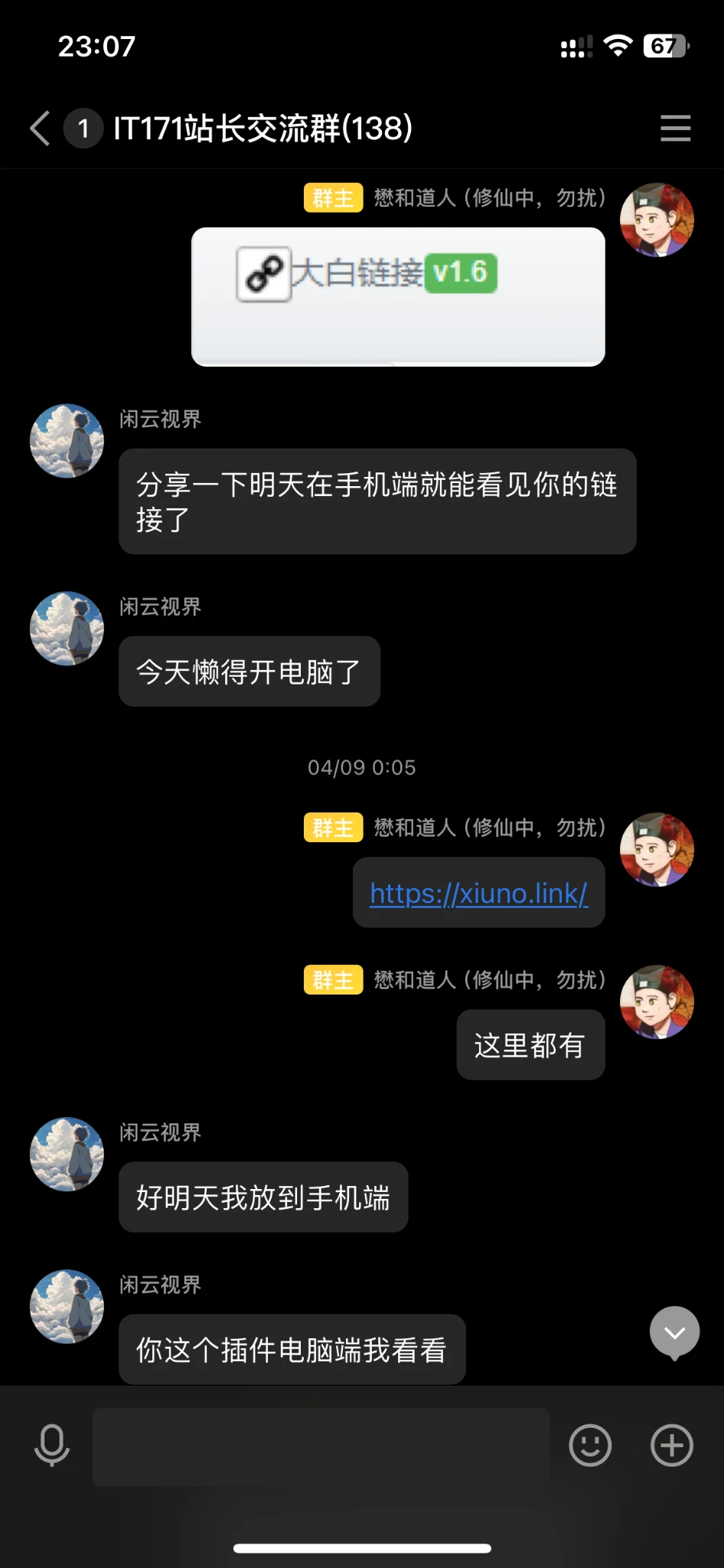Screen dimensions: 724x1568
Task: Tap the voice input microphone
Action: click(52, 1445)
